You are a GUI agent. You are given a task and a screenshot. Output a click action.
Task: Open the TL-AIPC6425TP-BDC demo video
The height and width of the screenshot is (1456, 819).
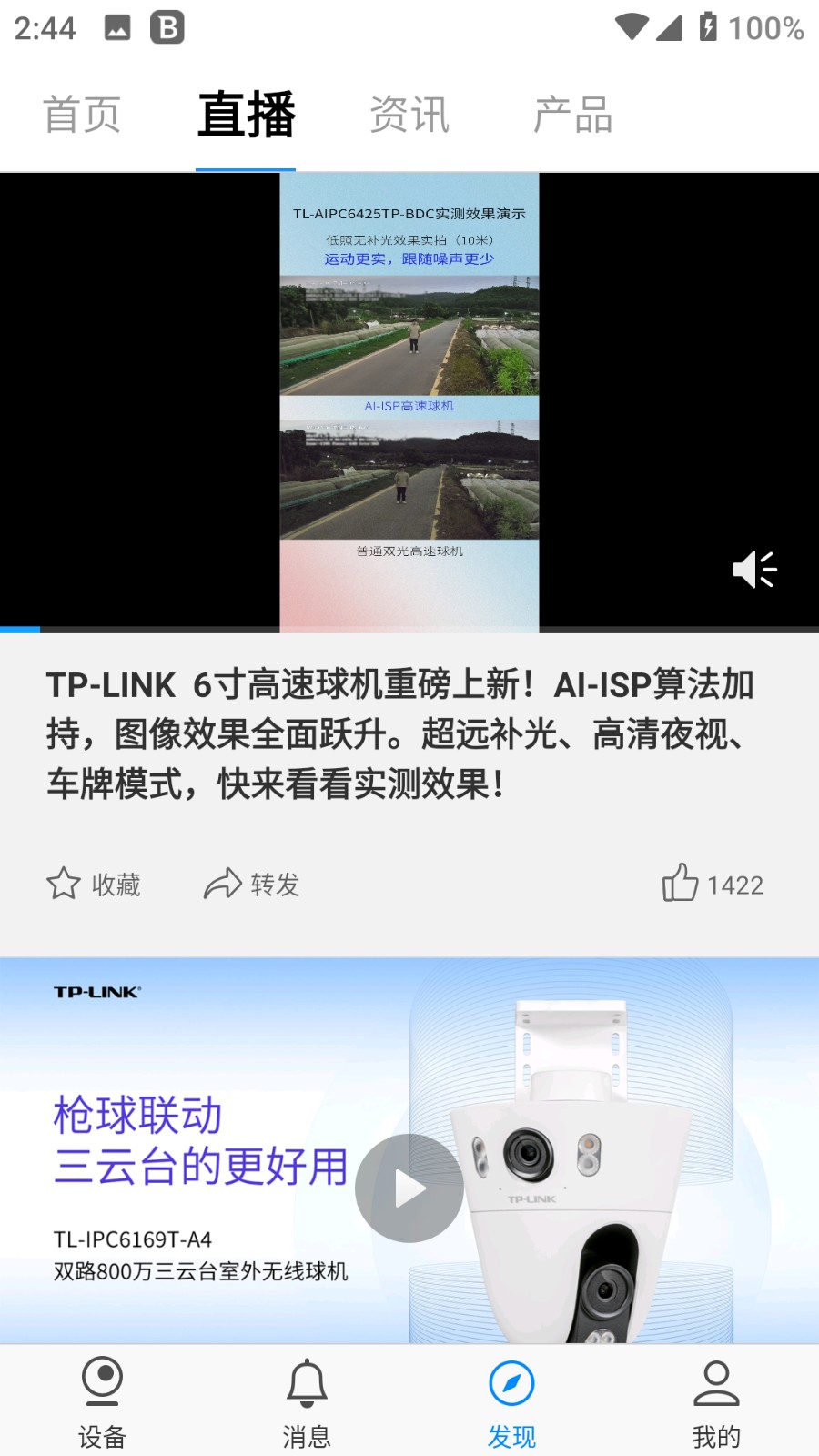(409, 400)
